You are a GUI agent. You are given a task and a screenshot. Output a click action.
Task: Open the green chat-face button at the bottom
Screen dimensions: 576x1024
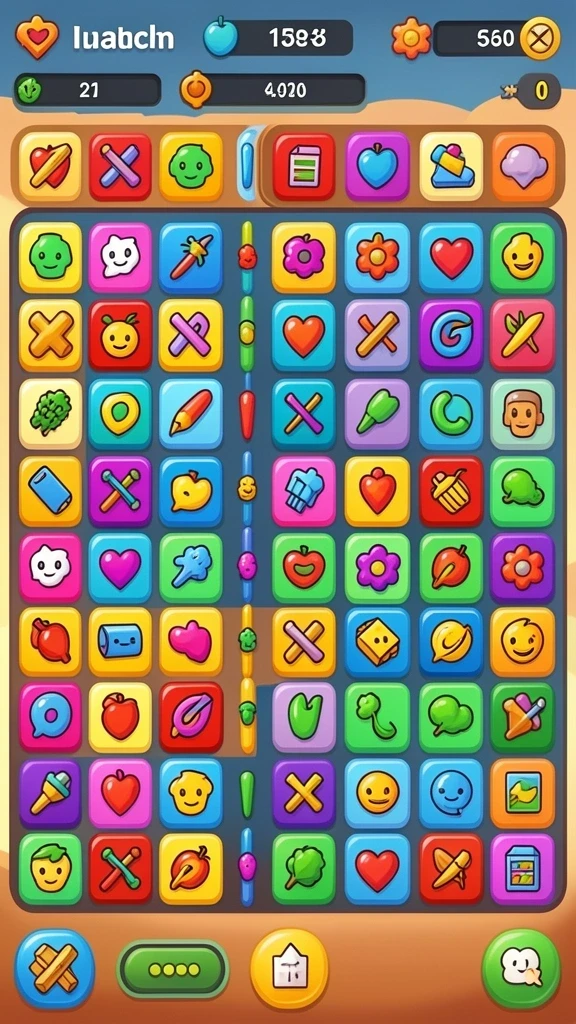(521, 968)
